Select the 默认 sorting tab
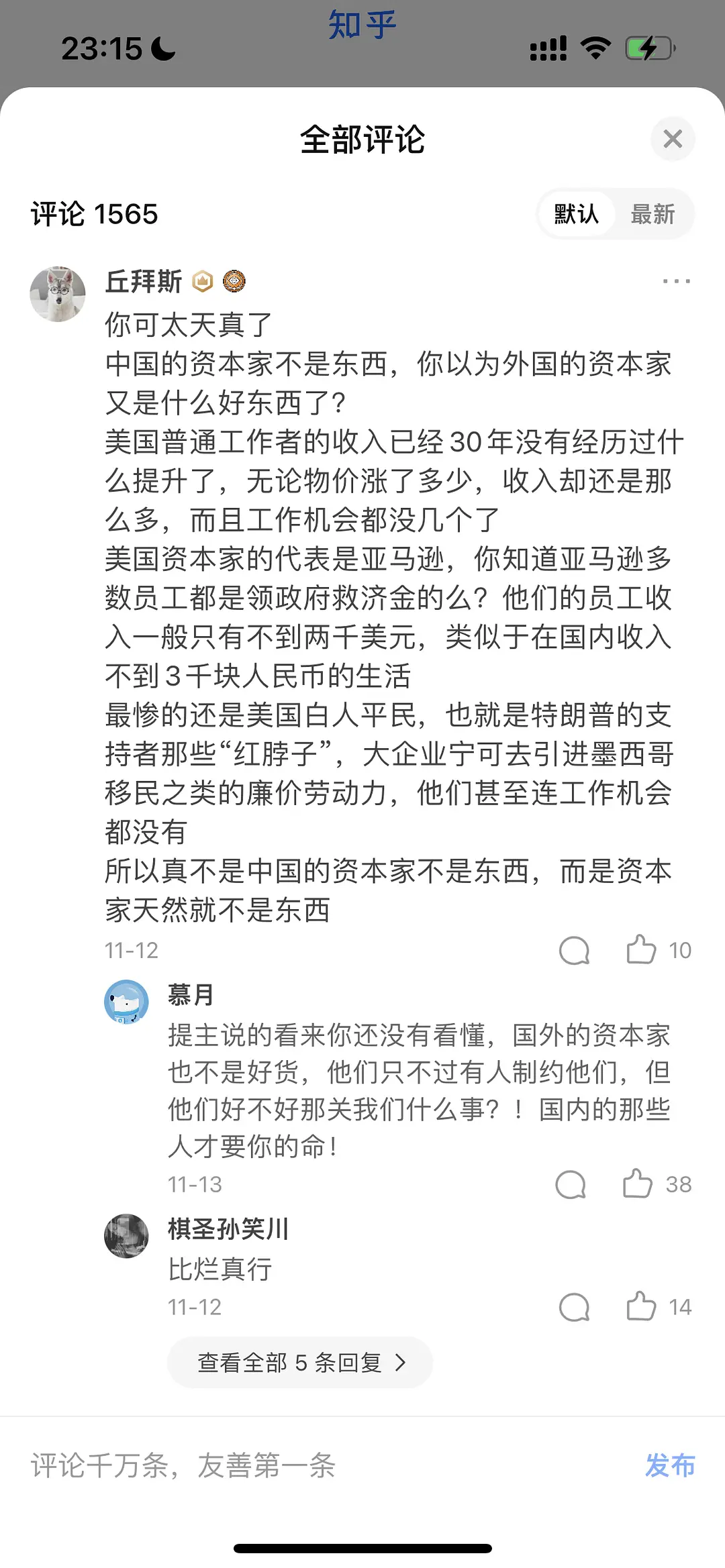 [577, 215]
